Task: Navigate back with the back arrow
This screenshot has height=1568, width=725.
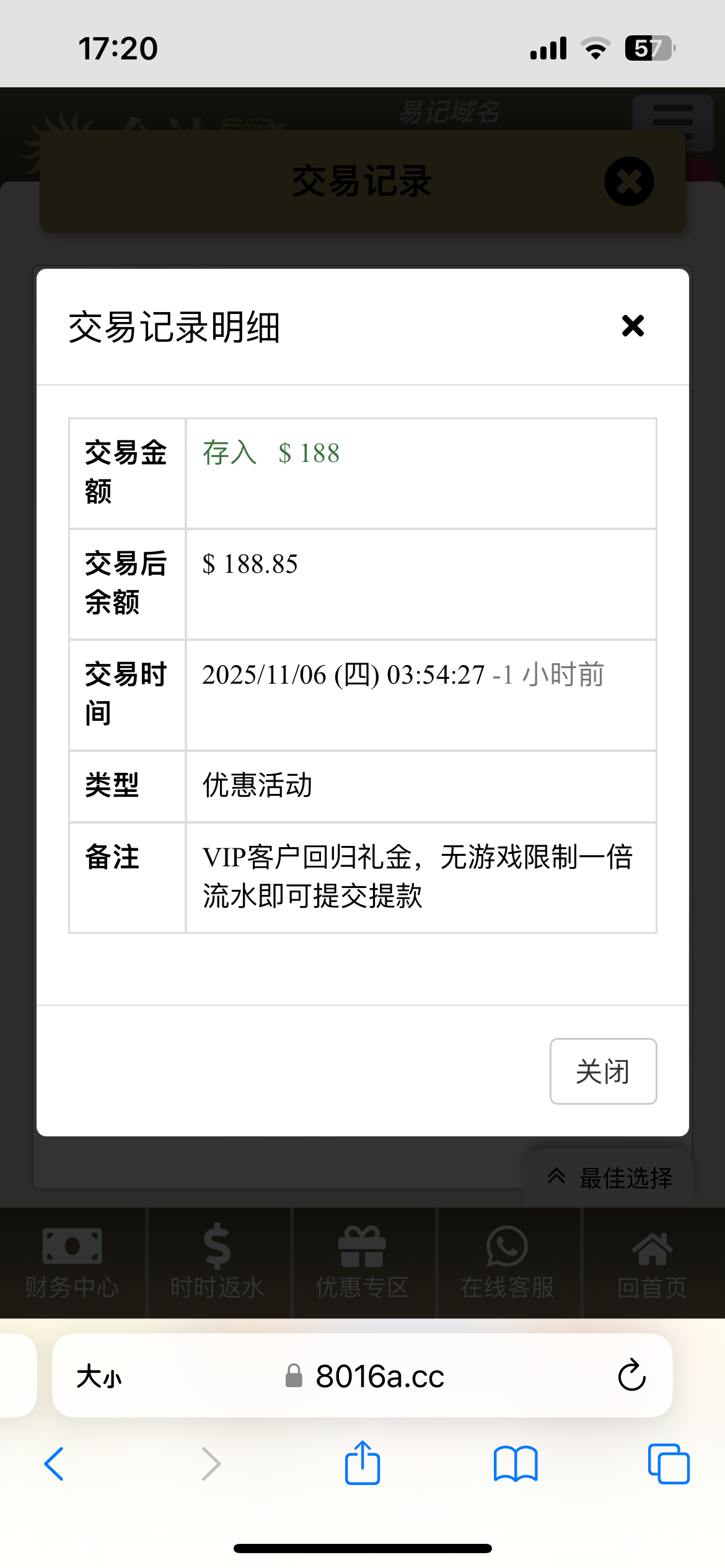Action: [x=55, y=1464]
